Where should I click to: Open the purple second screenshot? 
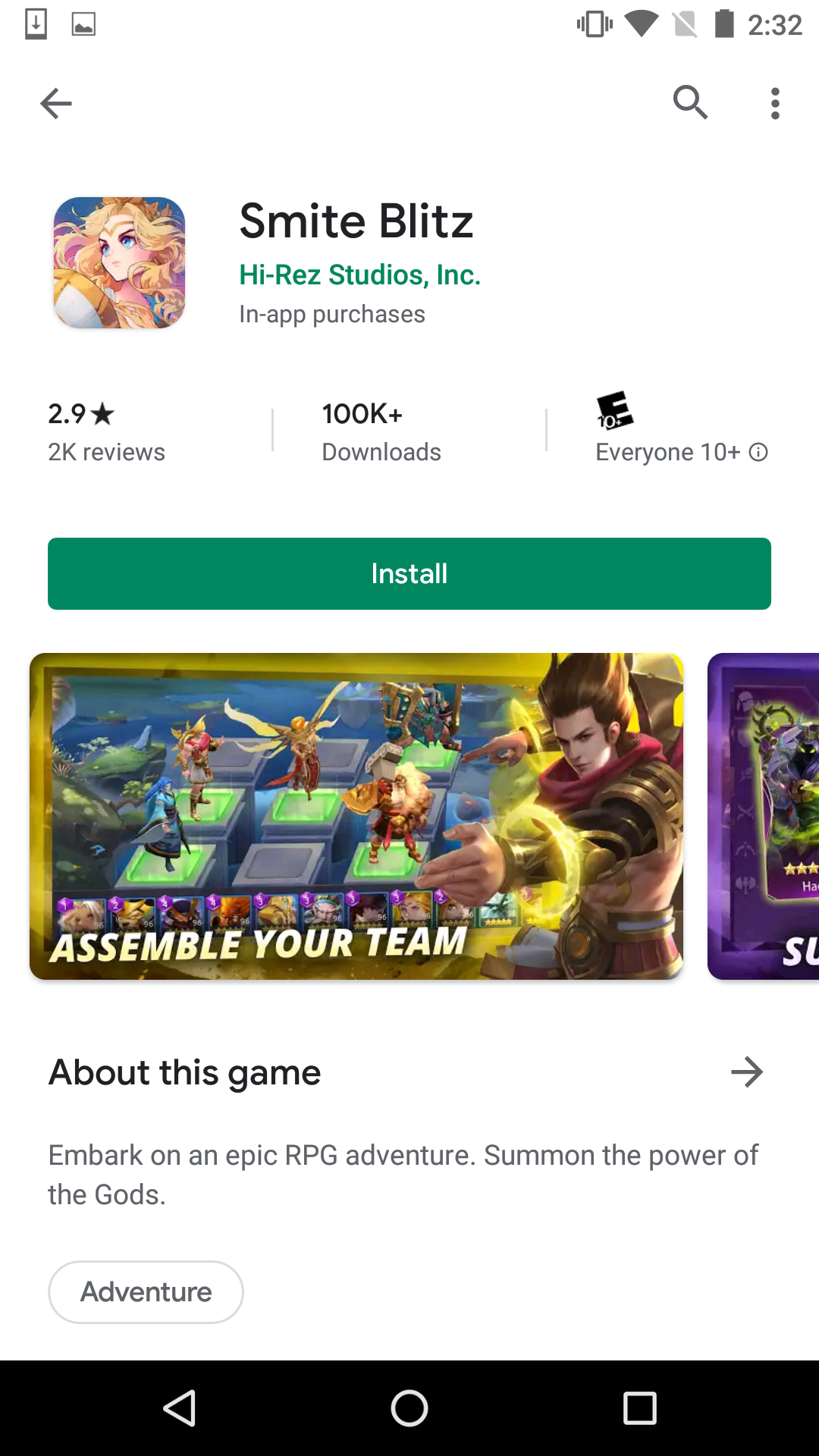[764, 816]
